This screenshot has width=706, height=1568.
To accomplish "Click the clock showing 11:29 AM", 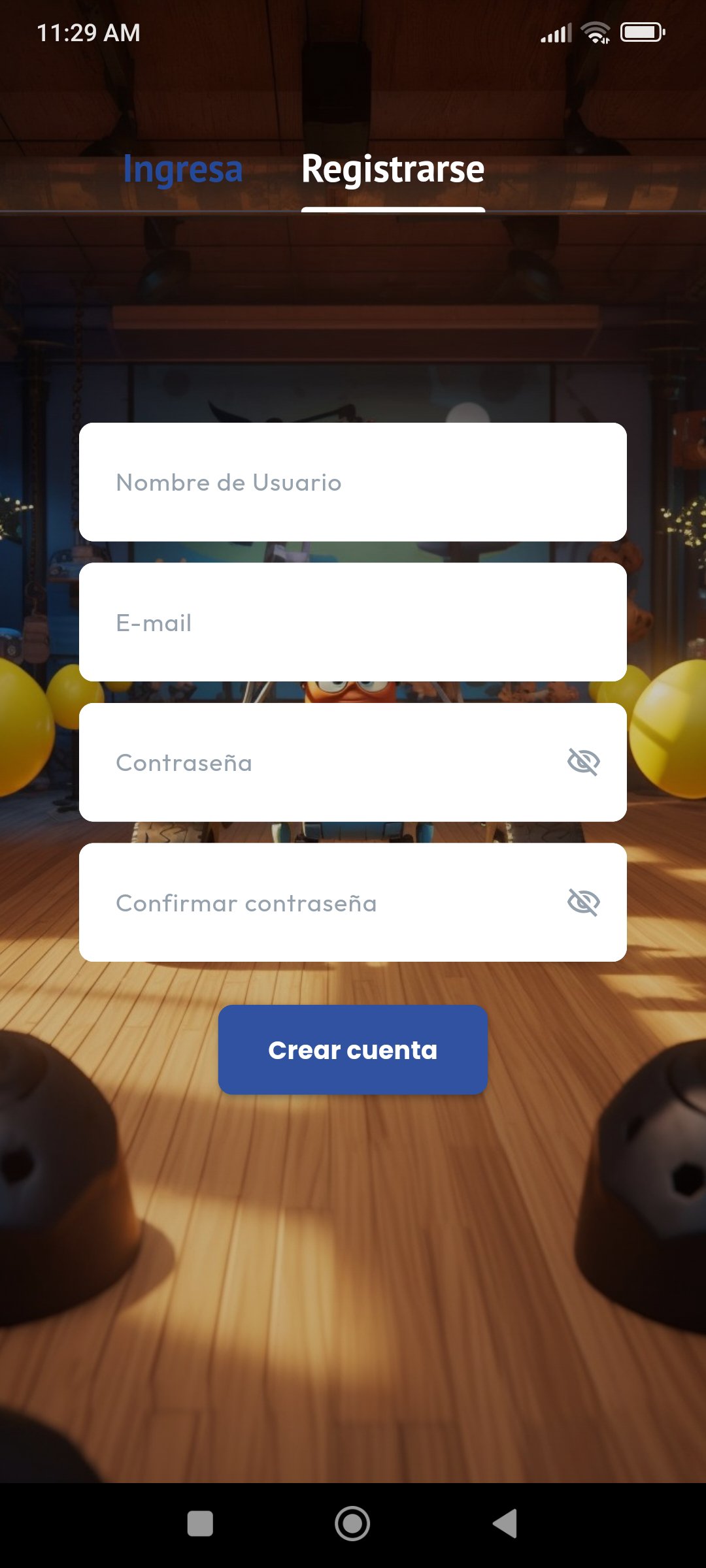I will click(x=87, y=32).
